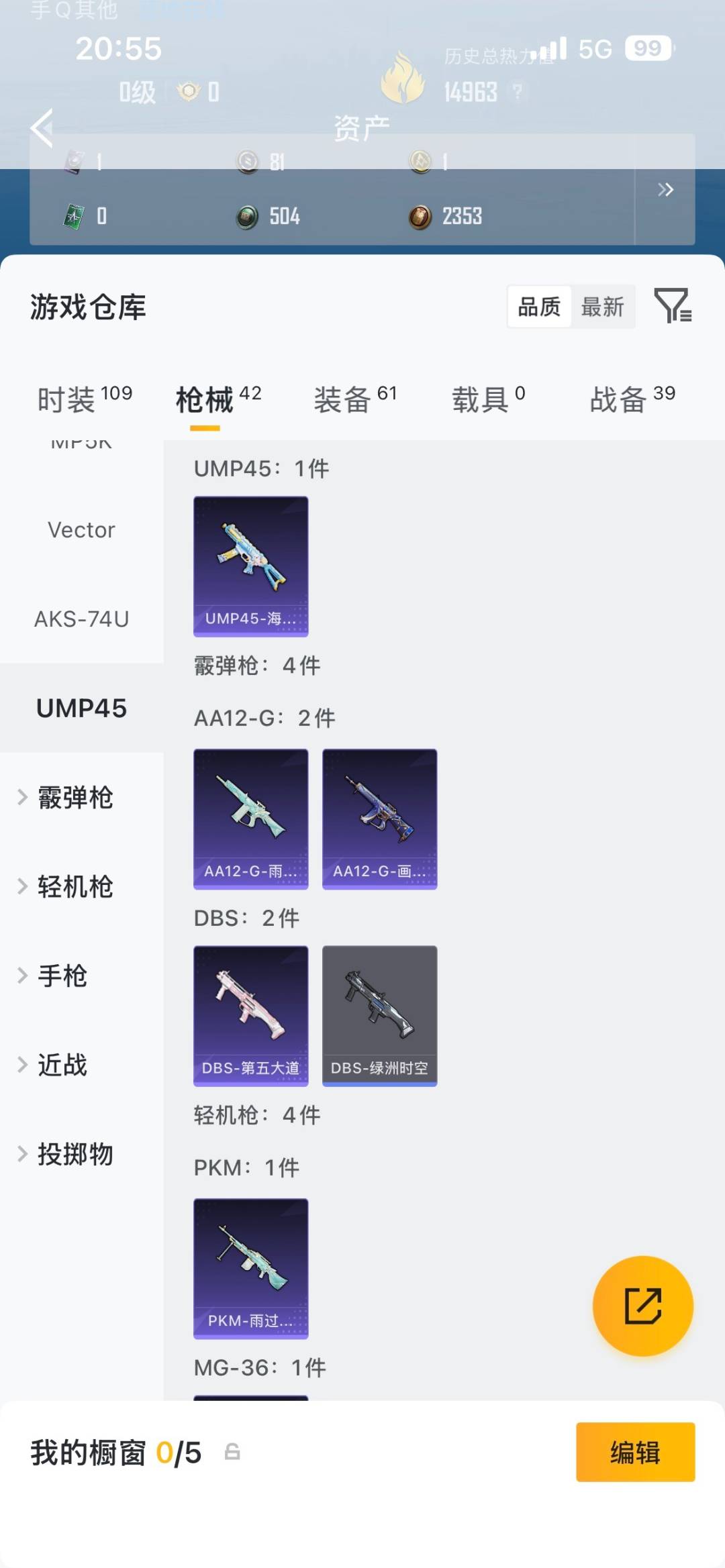Expand the 投掷物 category
This screenshot has height=1568, width=725.
point(76,1154)
